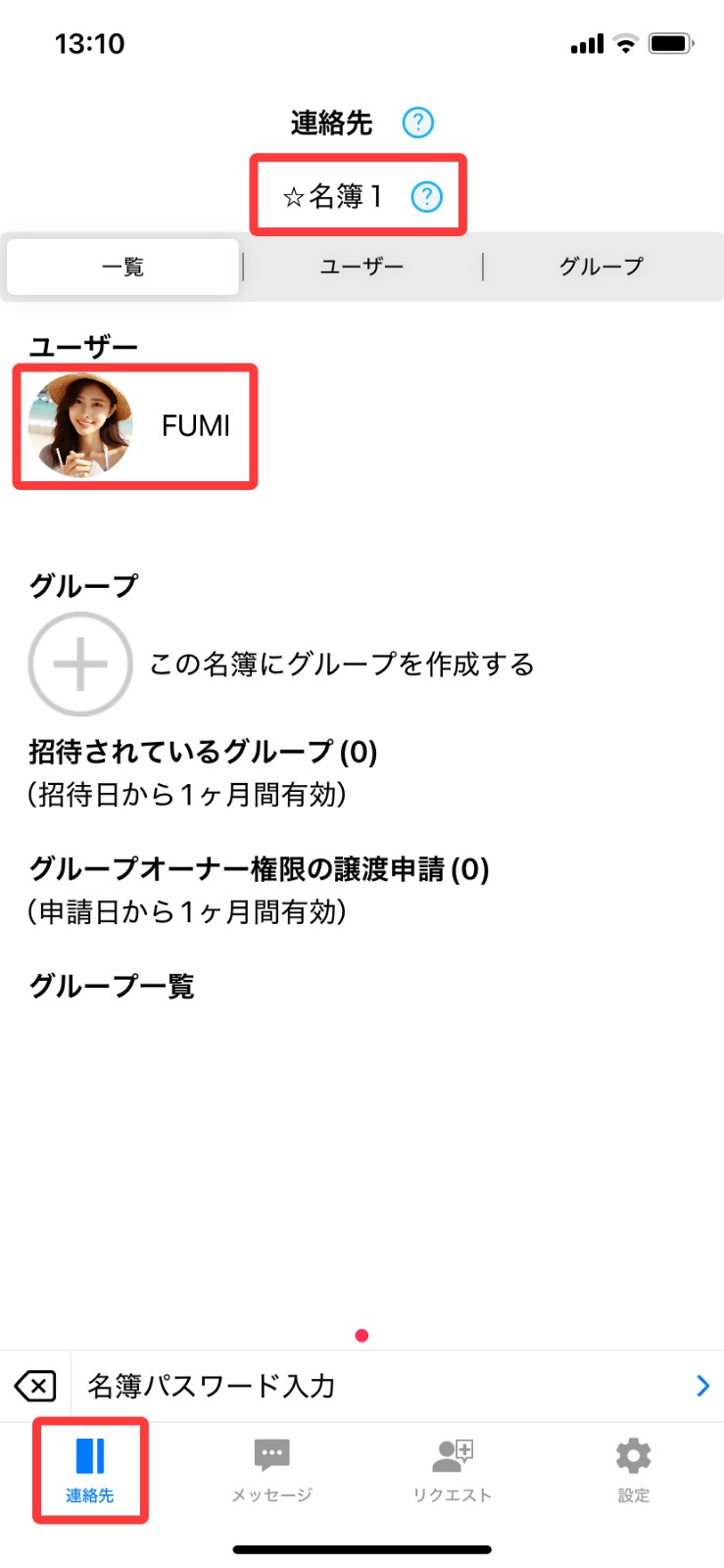Image resolution: width=724 pixels, height=1568 pixels.
Task: Open the メッセージ tab
Action: [271, 1469]
